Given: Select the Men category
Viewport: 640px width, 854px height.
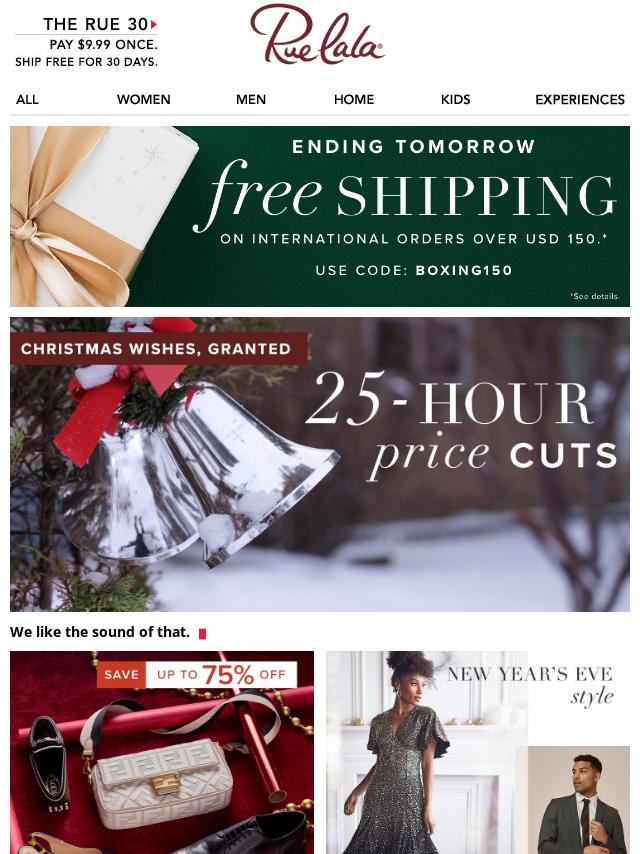Looking at the screenshot, I should 251,99.
